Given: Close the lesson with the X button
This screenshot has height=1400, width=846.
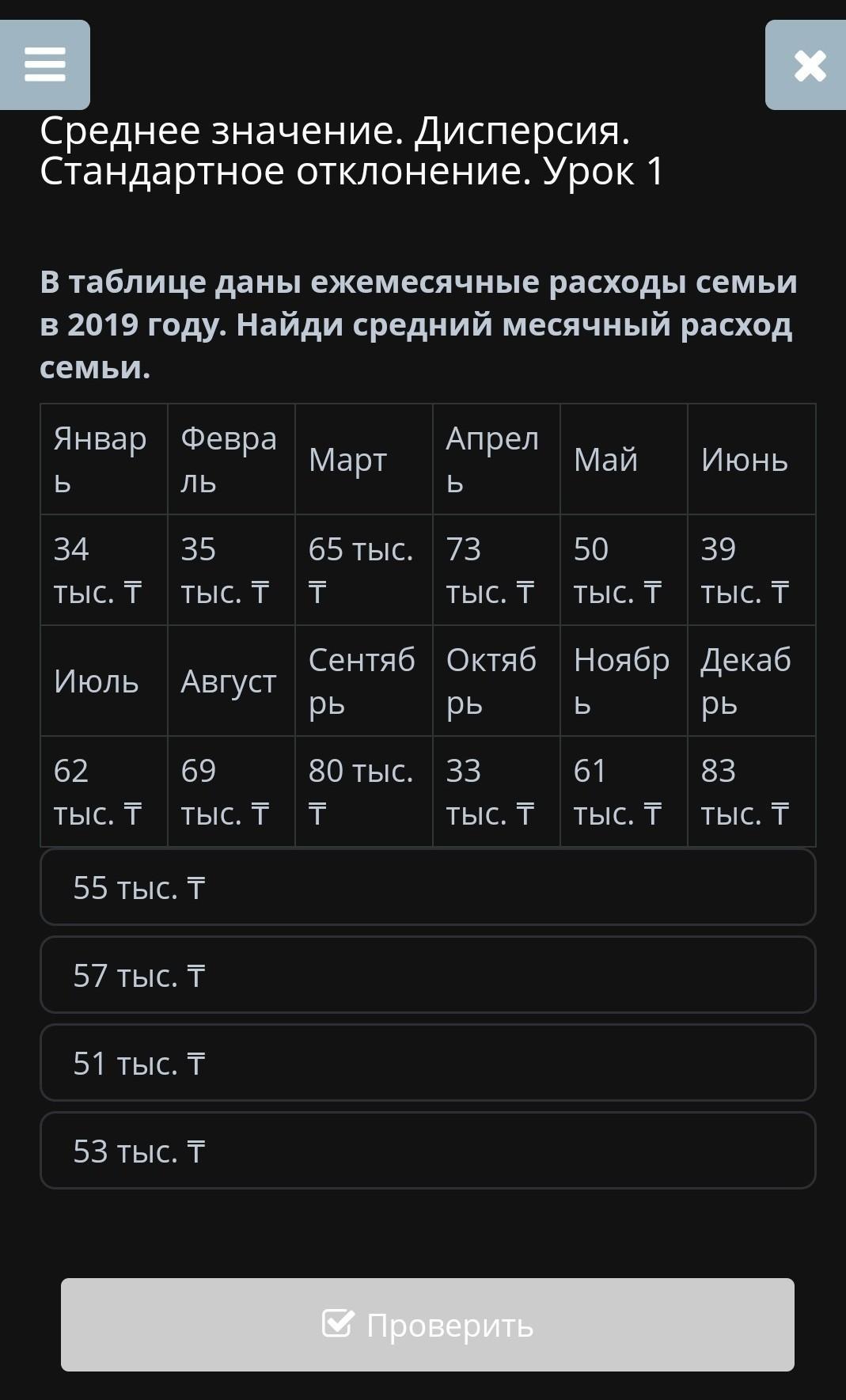Looking at the screenshot, I should tap(806, 65).
